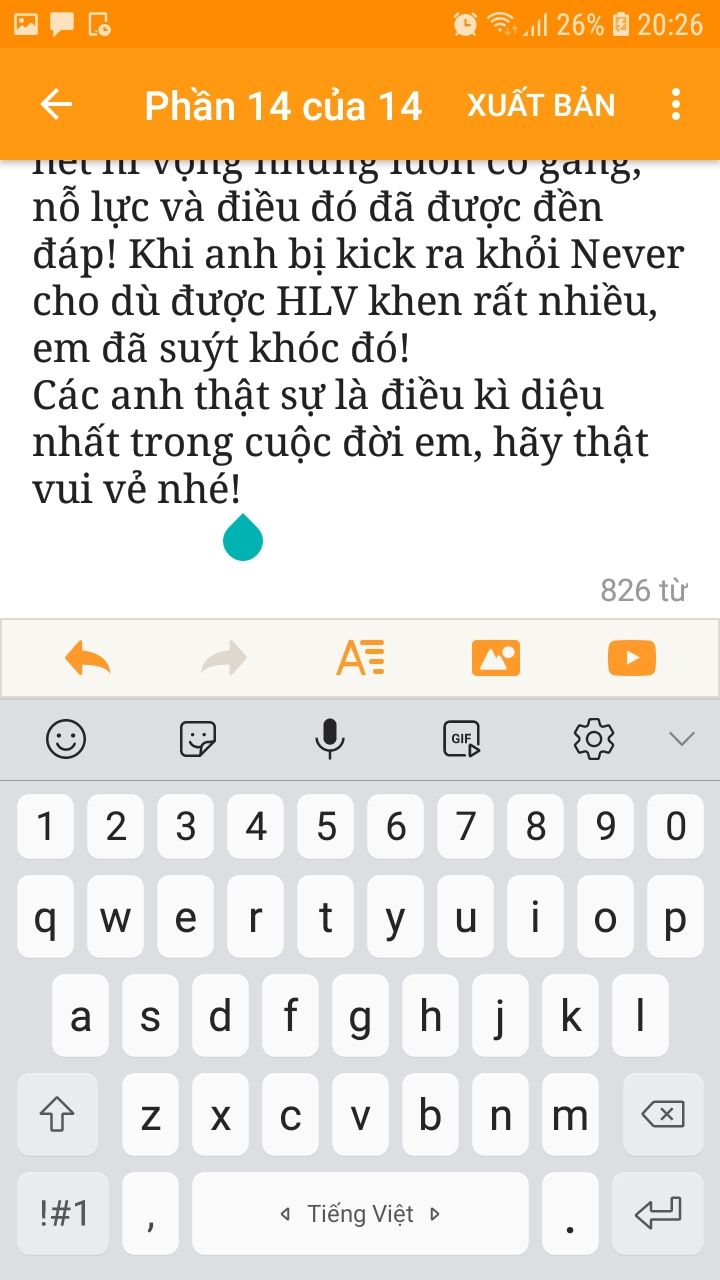Tap the backspace key
The image size is (720, 1280).
[x=661, y=1114]
